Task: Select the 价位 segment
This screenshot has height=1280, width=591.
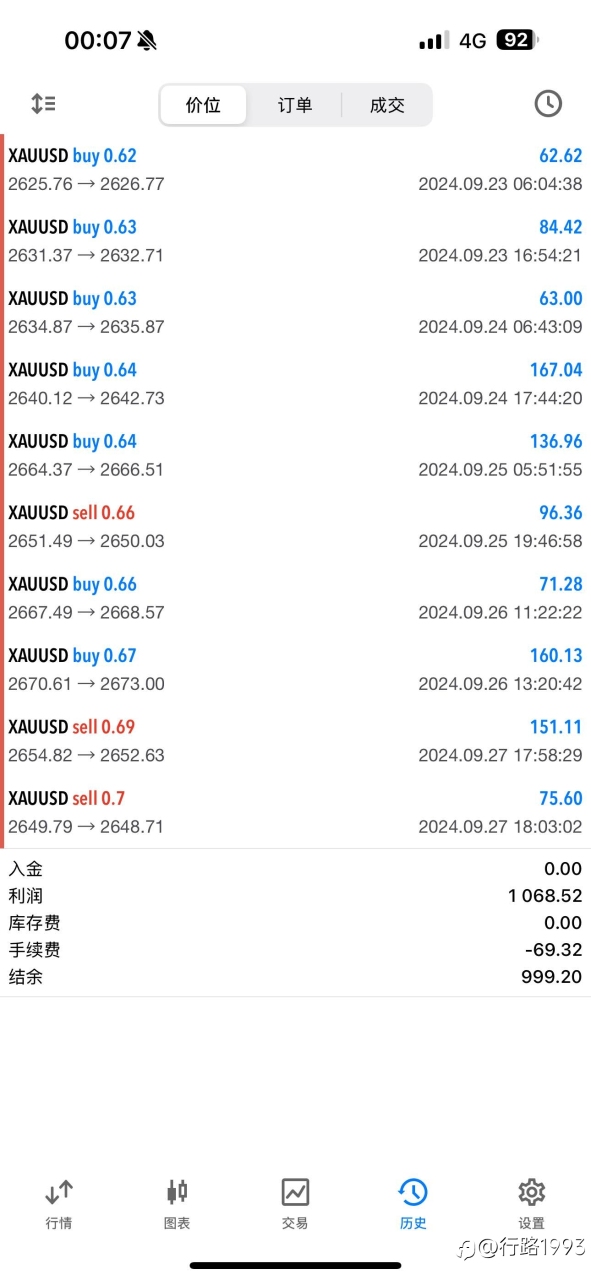Action: click(x=204, y=105)
